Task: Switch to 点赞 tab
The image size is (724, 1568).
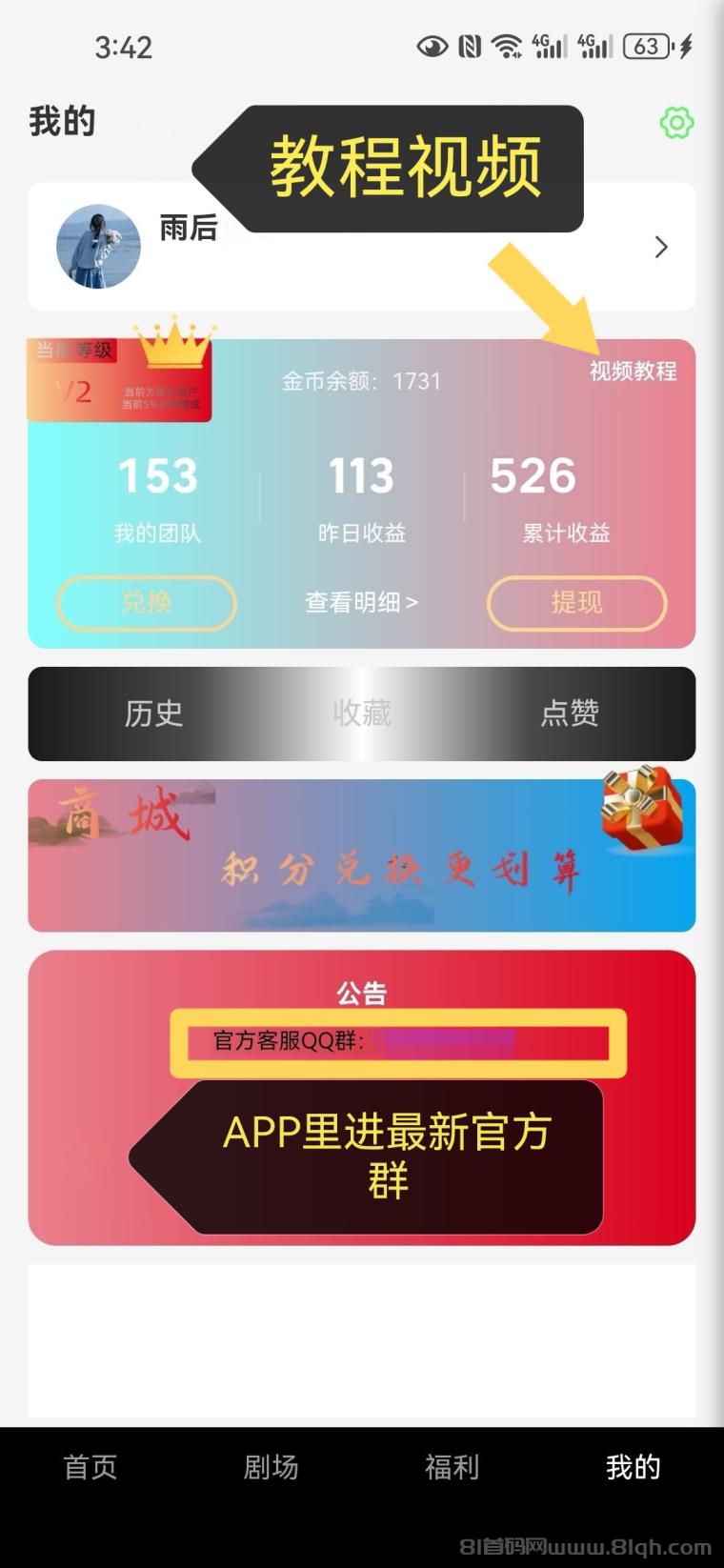Action: click(x=570, y=714)
